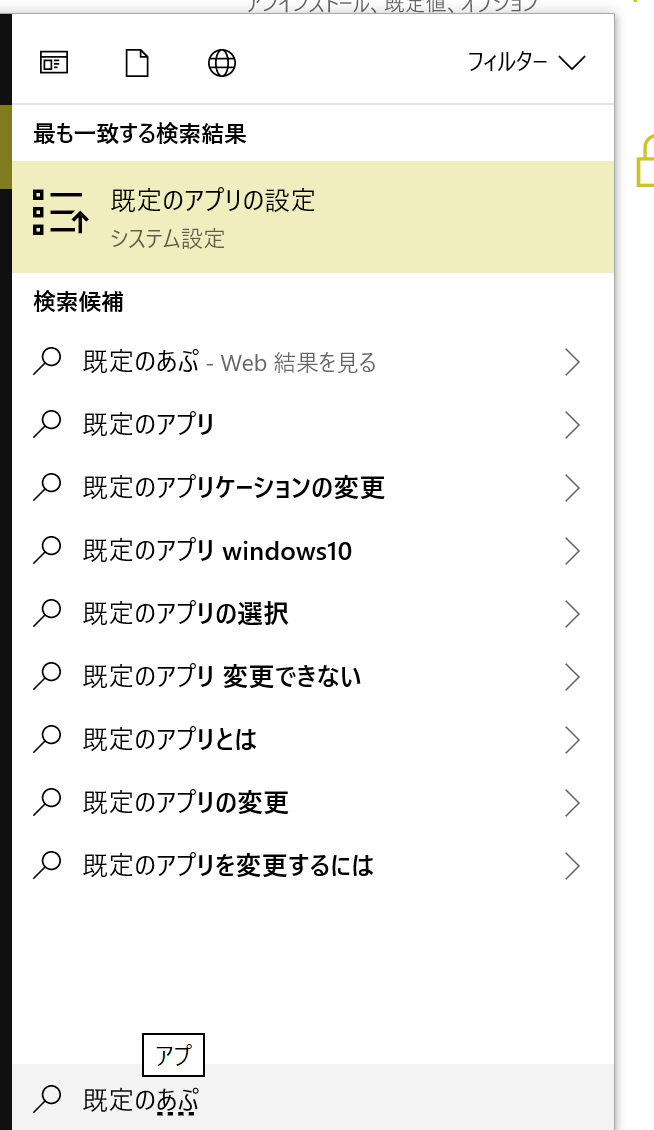Select the 既定のアプリ suggestion
654x1130 pixels.
click(x=313, y=424)
